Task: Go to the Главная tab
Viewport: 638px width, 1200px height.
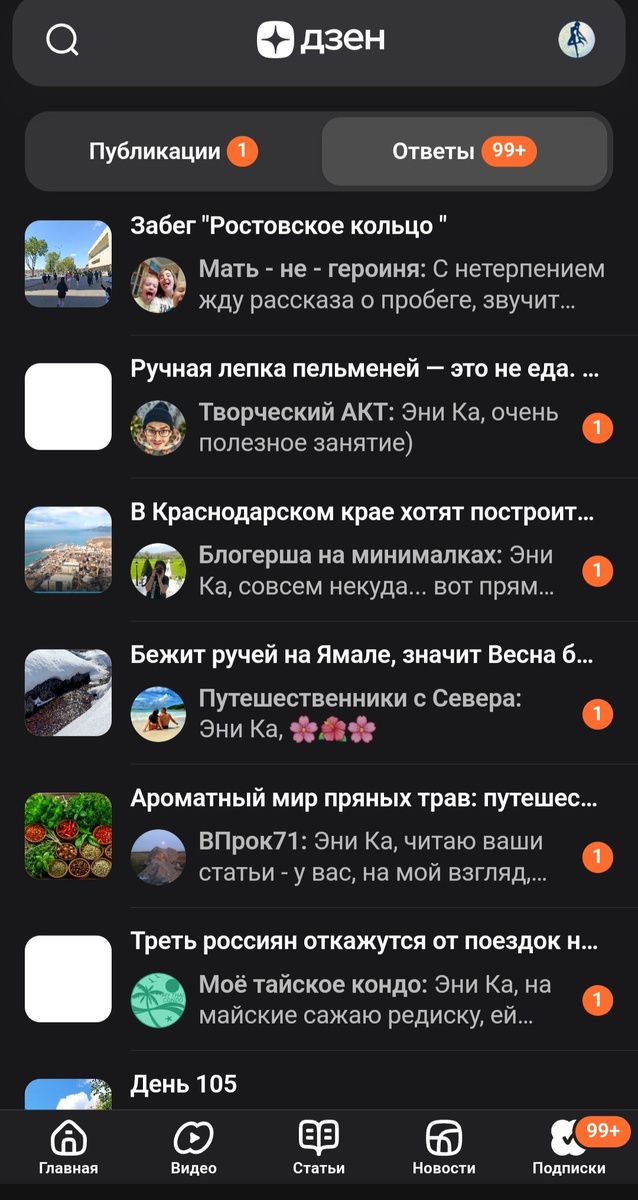Action: (x=68, y=1148)
